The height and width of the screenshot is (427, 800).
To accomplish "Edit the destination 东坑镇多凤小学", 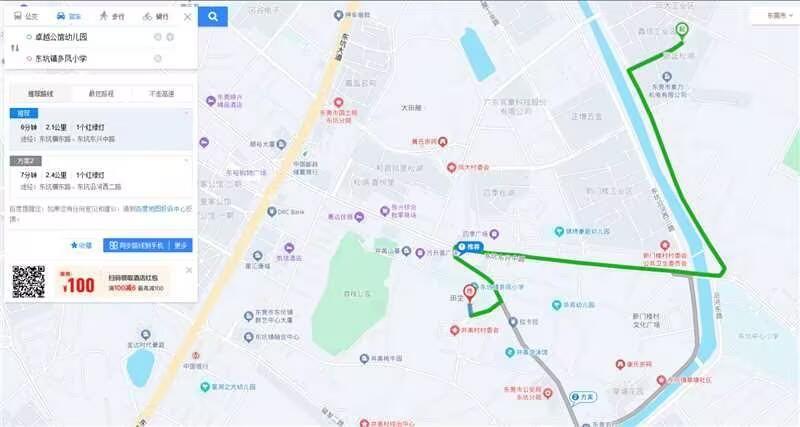I will pyautogui.click(x=85, y=58).
